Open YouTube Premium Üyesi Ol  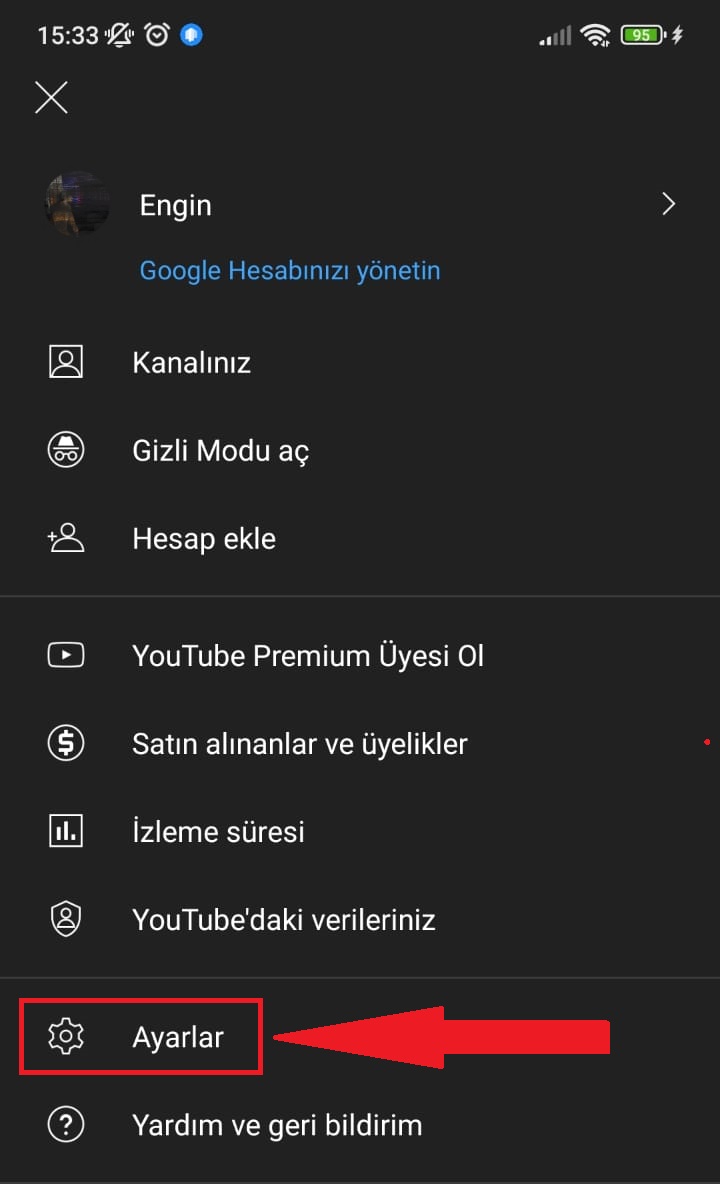308,656
